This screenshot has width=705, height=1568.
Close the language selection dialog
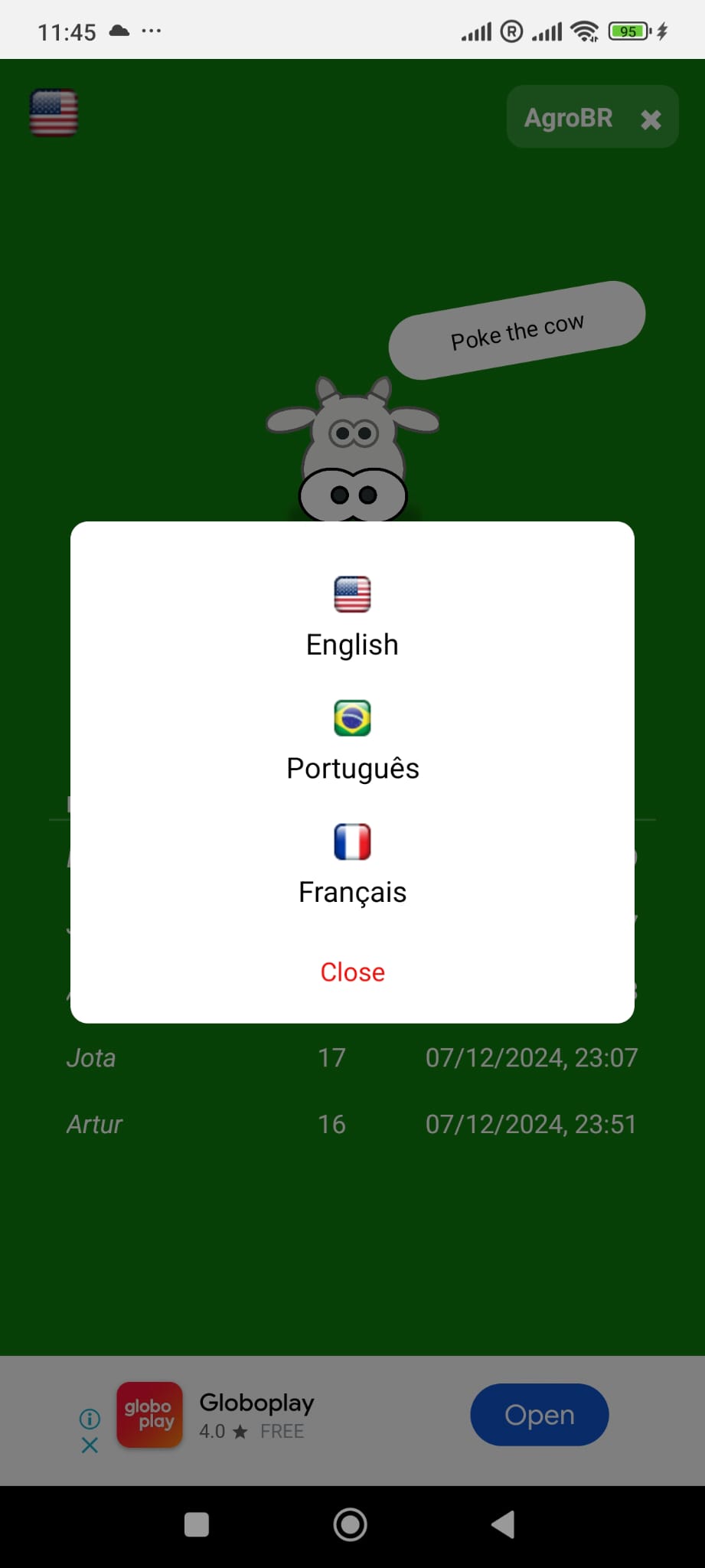pos(352,972)
